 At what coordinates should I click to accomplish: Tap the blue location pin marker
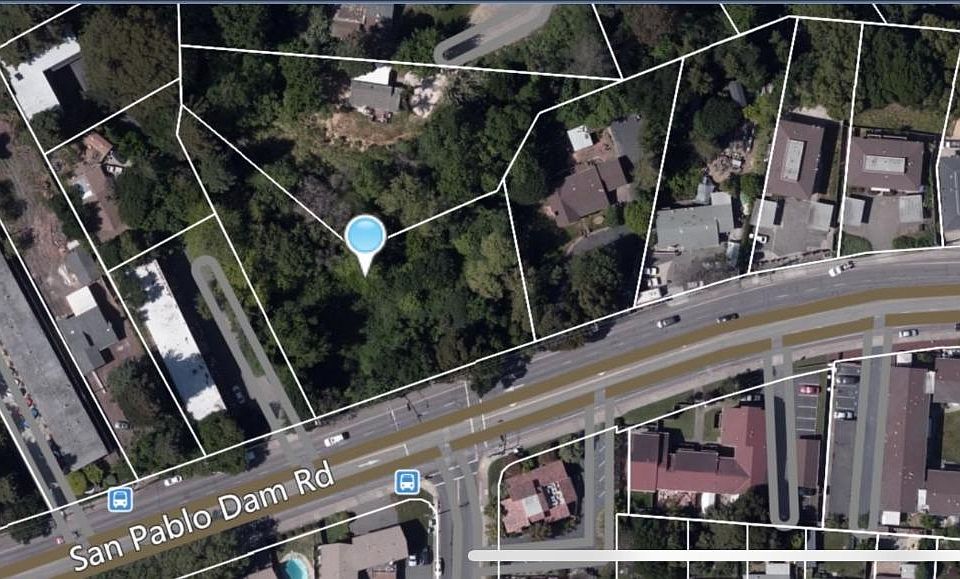(365, 238)
